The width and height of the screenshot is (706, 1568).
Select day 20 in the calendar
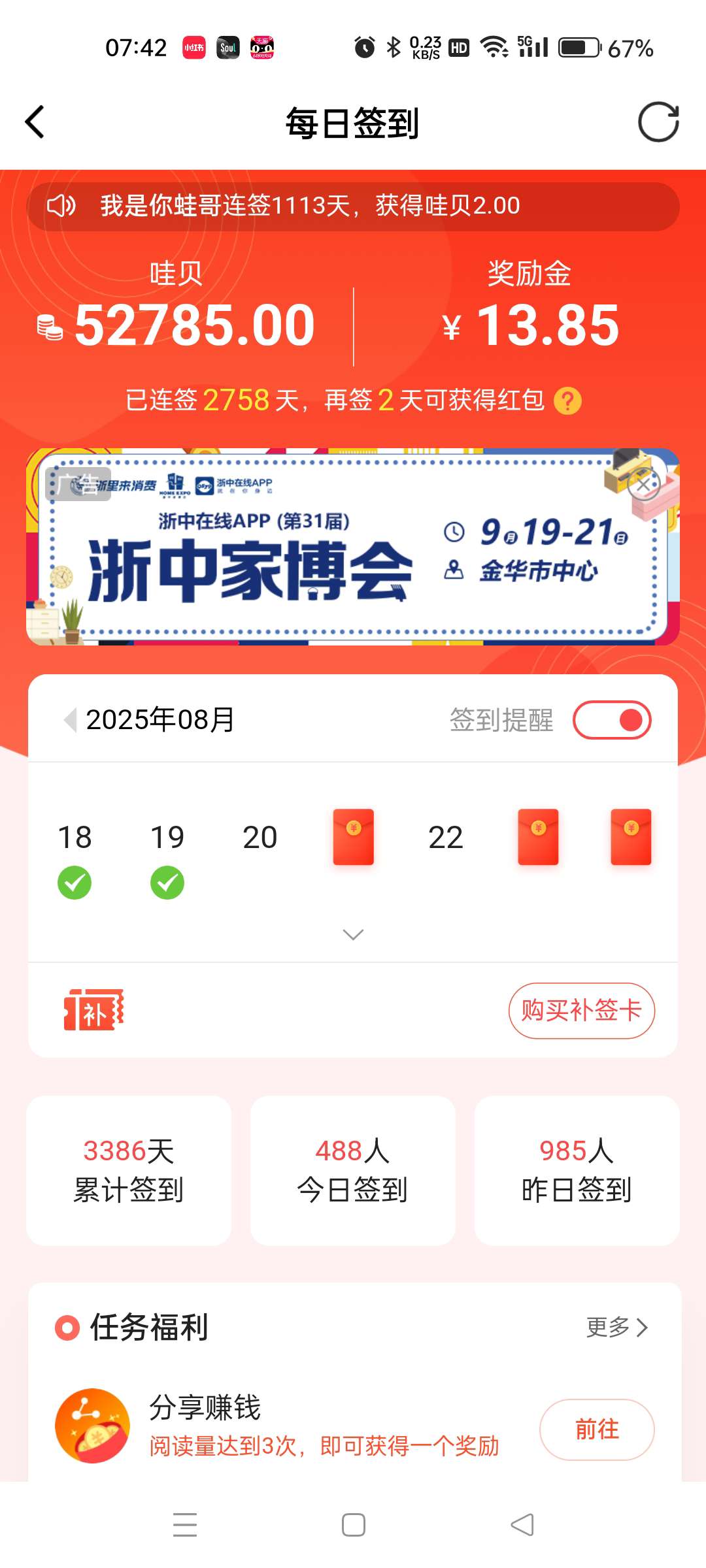(260, 838)
